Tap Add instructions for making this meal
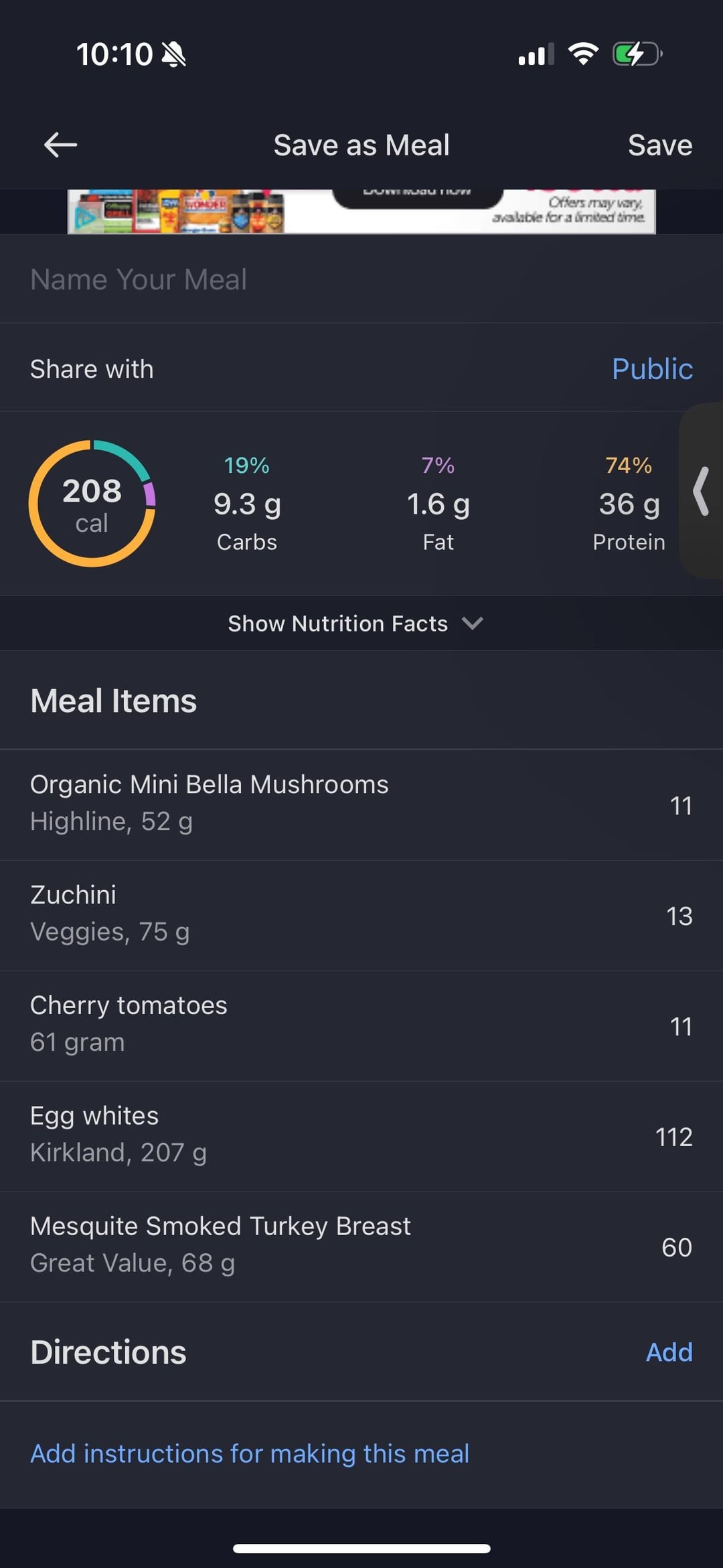 pos(249,1453)
